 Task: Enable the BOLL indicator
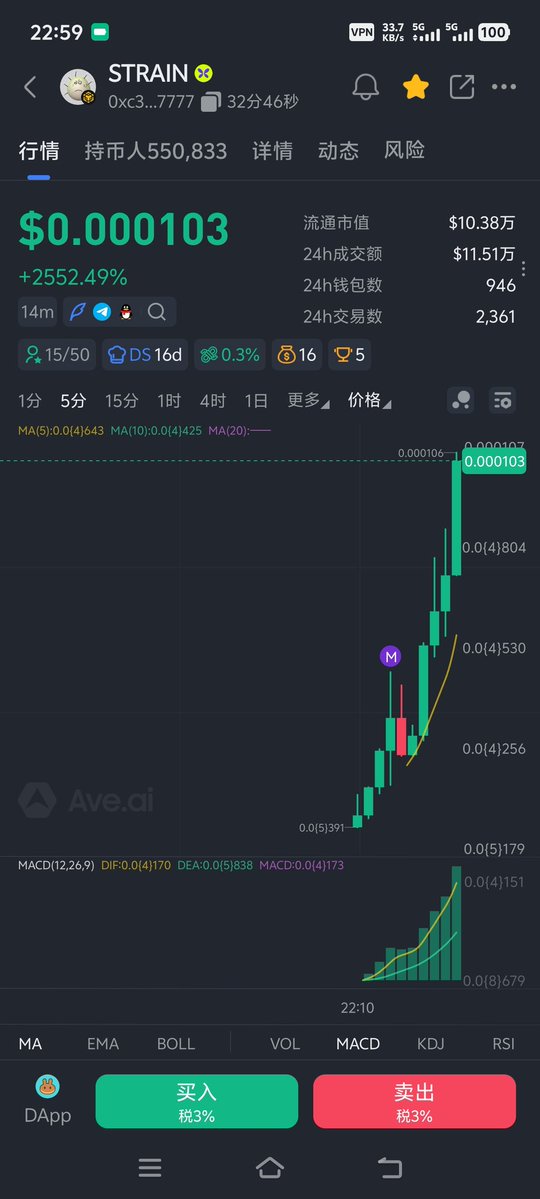click(x=176, y=1044)
